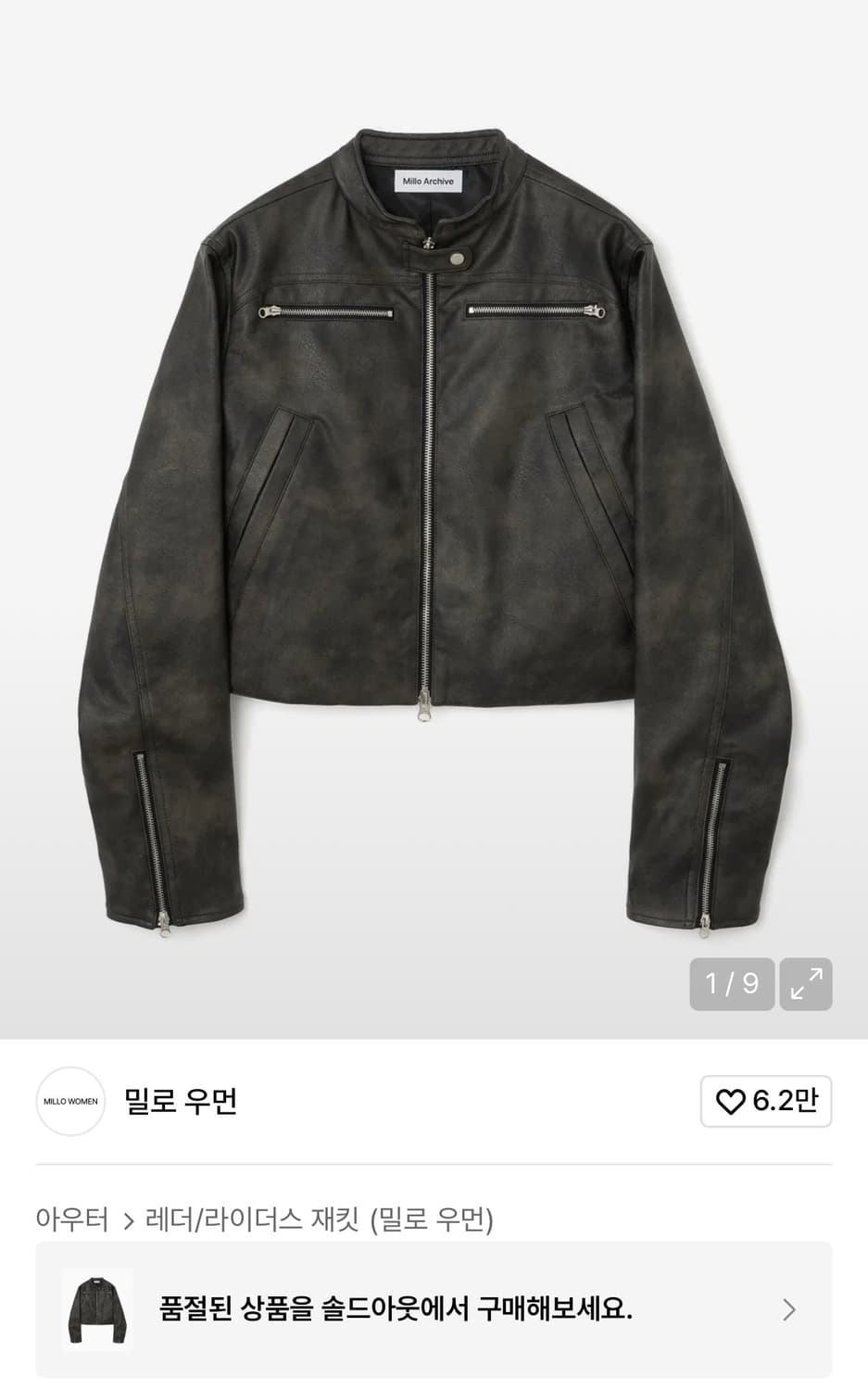Select the heart button showing 6.2만 likes
Screen dimensions: 868x1390
pyautogui.click(x=764, y=1102)
